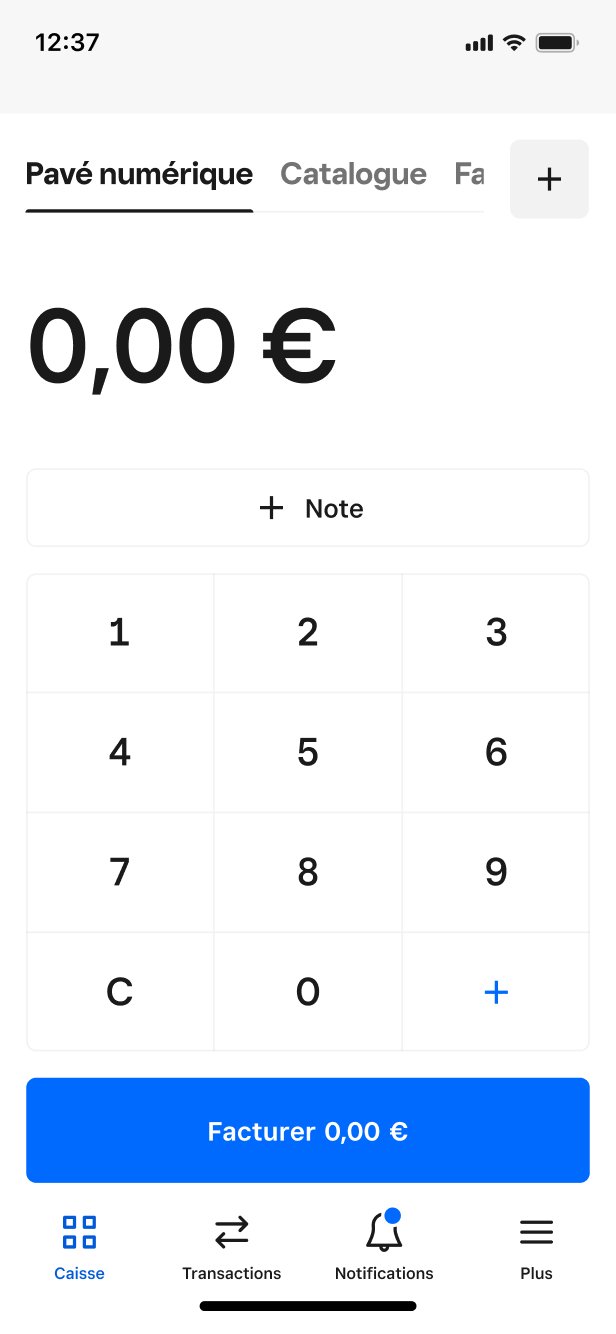Open Notifications from the bottom bar
Image resolution: width=616 pixels, height=1334 pixels.
tap(384, 1246)
